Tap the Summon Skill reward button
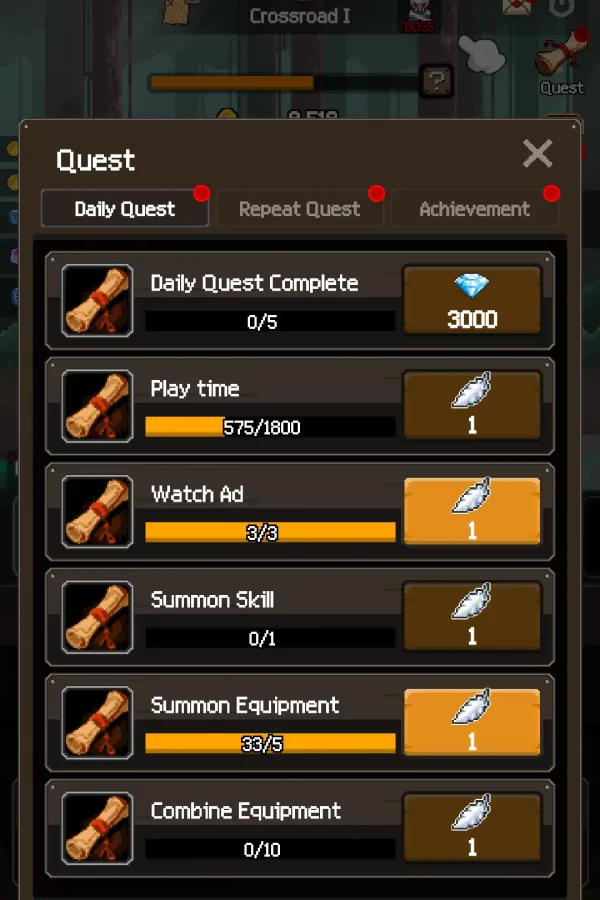 472,617
